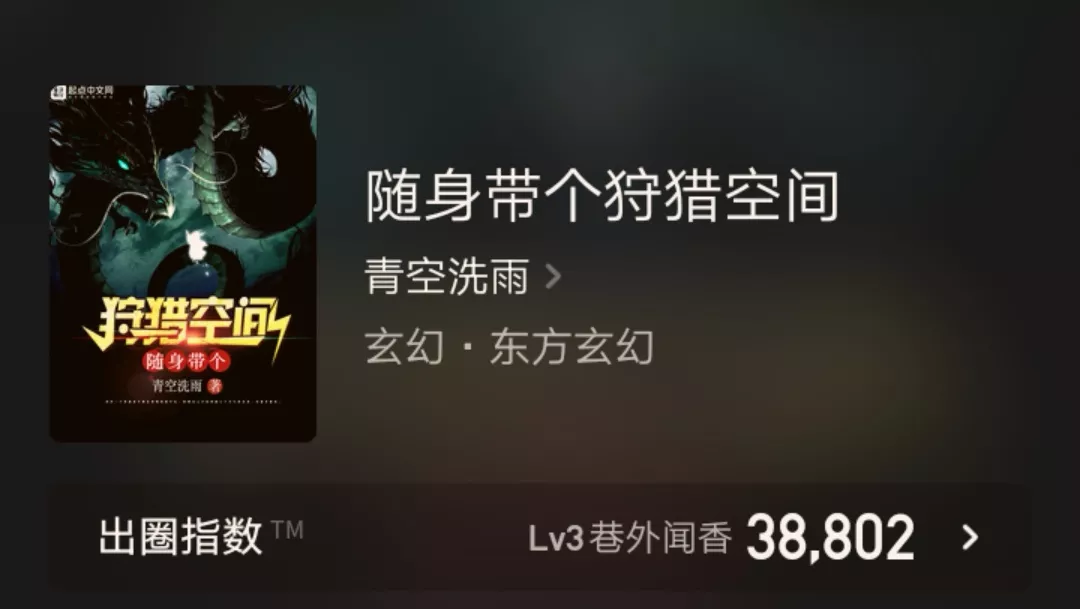
Task: Tap the 随身带个狩猎空间 book cover
Action: [x=183, y=263]
